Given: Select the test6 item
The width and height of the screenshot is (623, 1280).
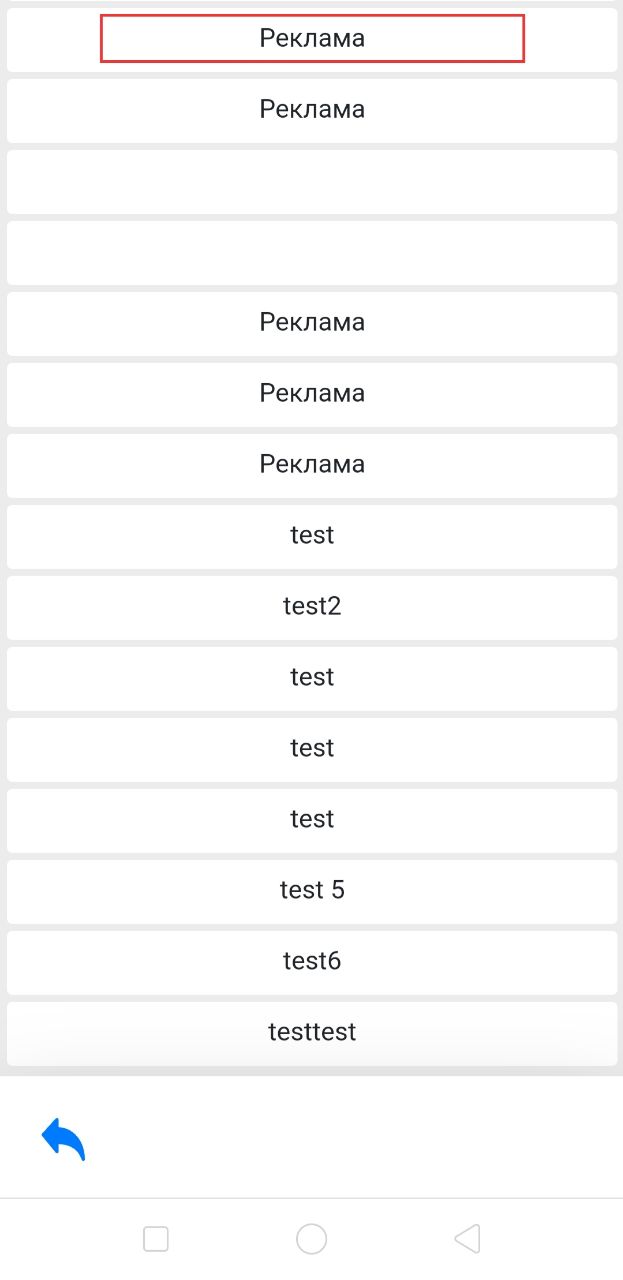Looking at the screenshot, I should click(312, 961).
